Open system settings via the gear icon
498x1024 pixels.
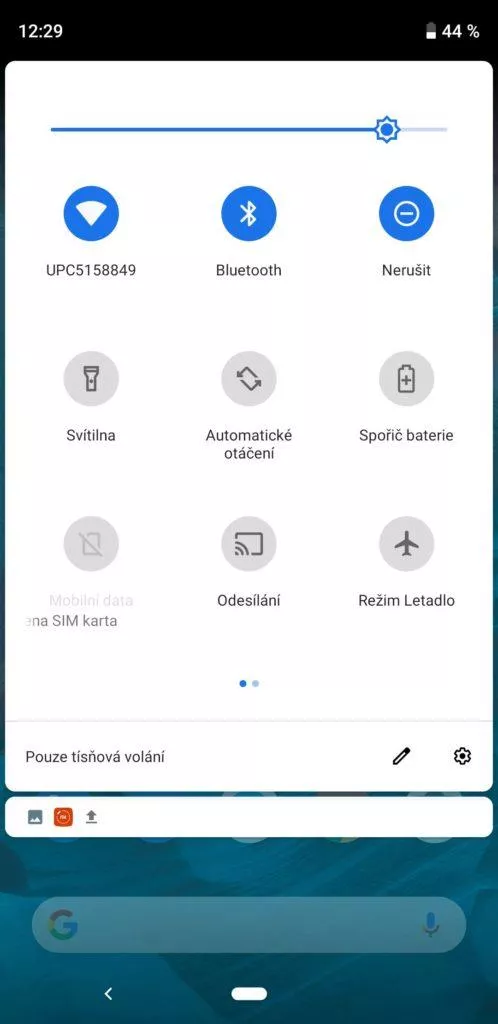tap(462, 756)
